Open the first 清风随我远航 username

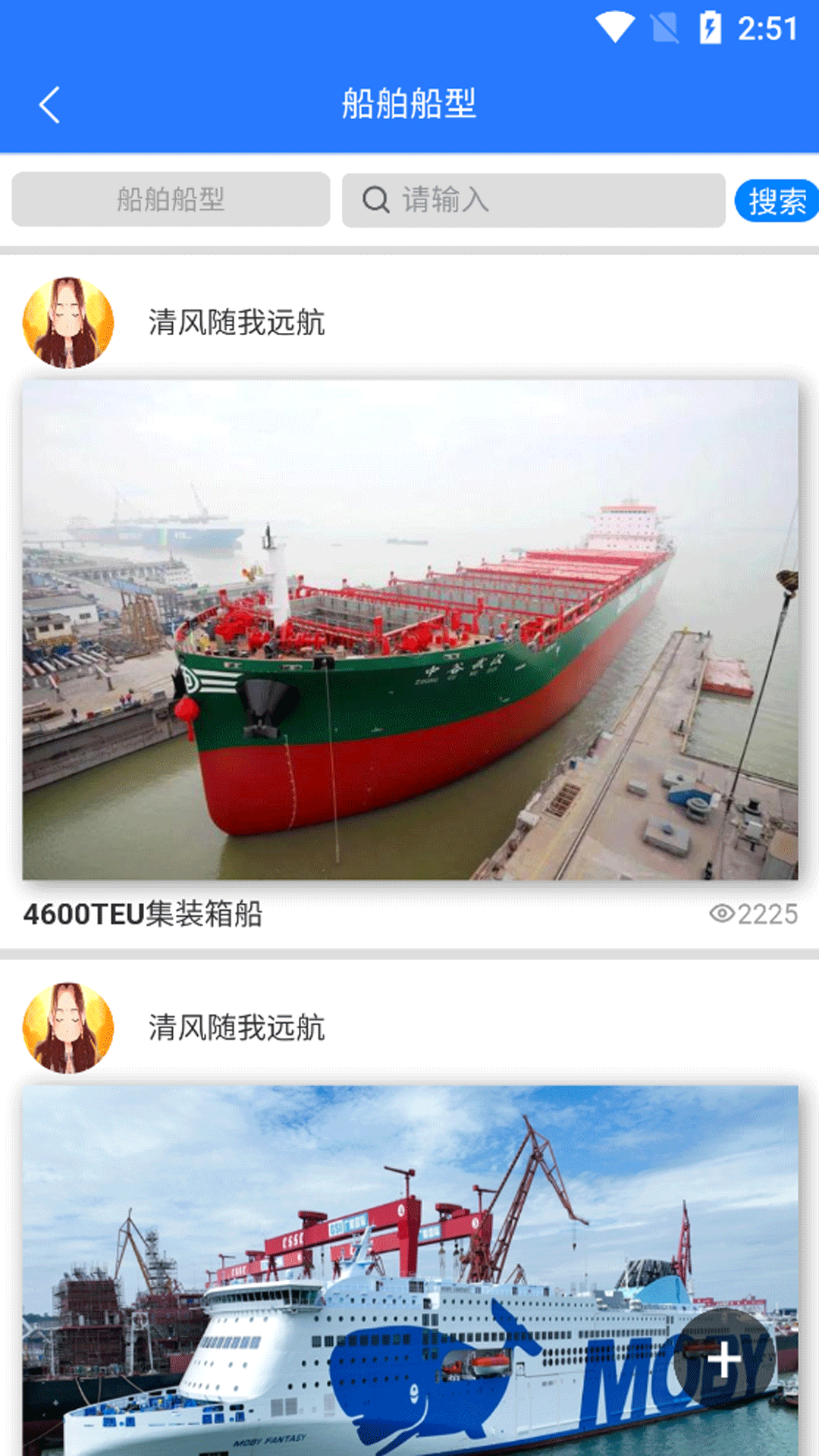[236, 322]
